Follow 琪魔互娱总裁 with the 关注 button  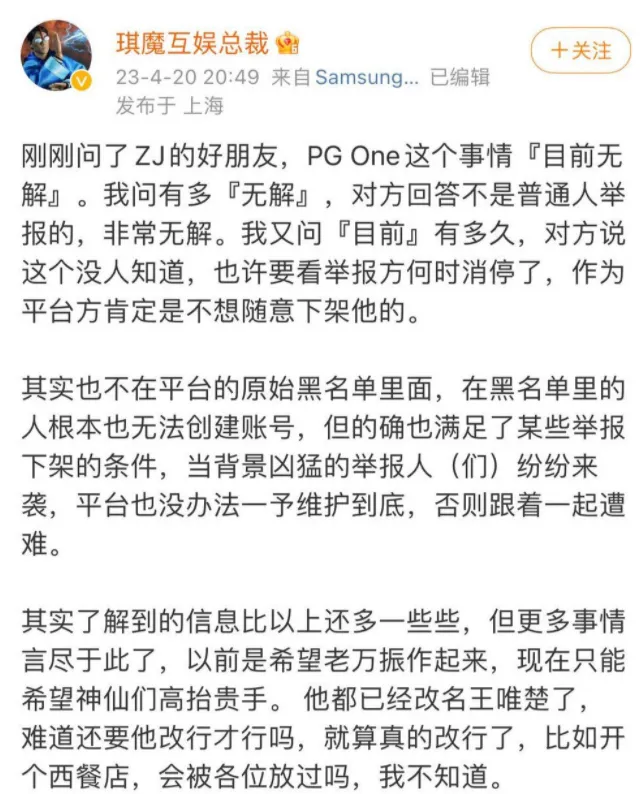tap(579, 50)
